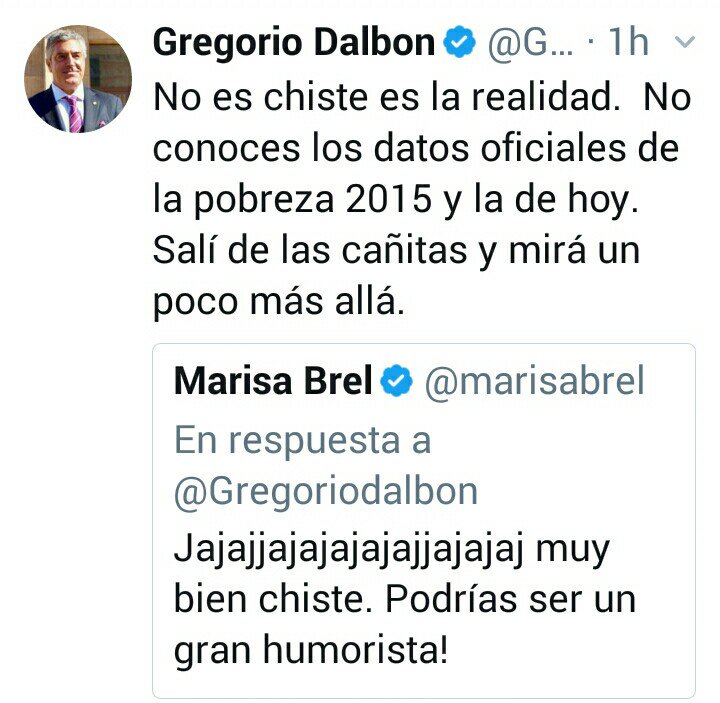Open Gregorio Dalbon's profile picture
This screenshot has width=720, height=703.
tap(78, 79)
